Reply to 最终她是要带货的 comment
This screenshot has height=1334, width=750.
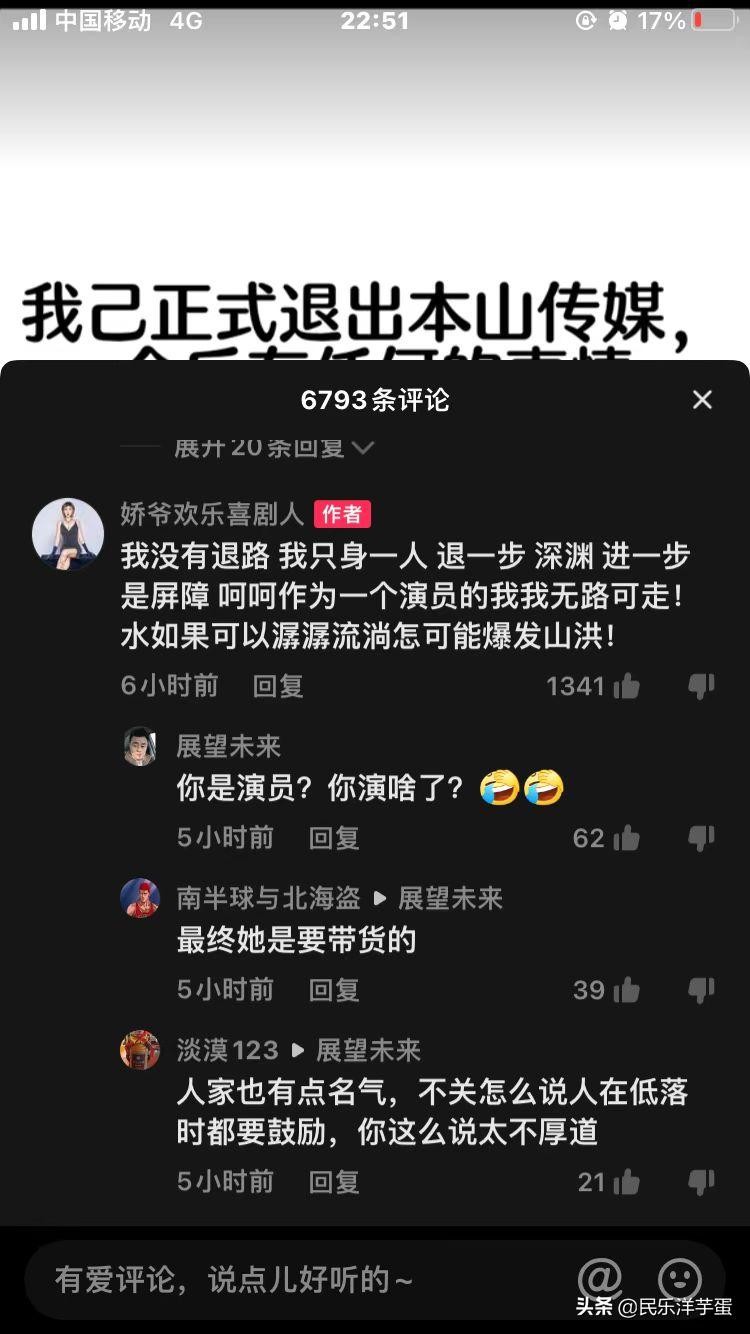[x=333, y=990]
